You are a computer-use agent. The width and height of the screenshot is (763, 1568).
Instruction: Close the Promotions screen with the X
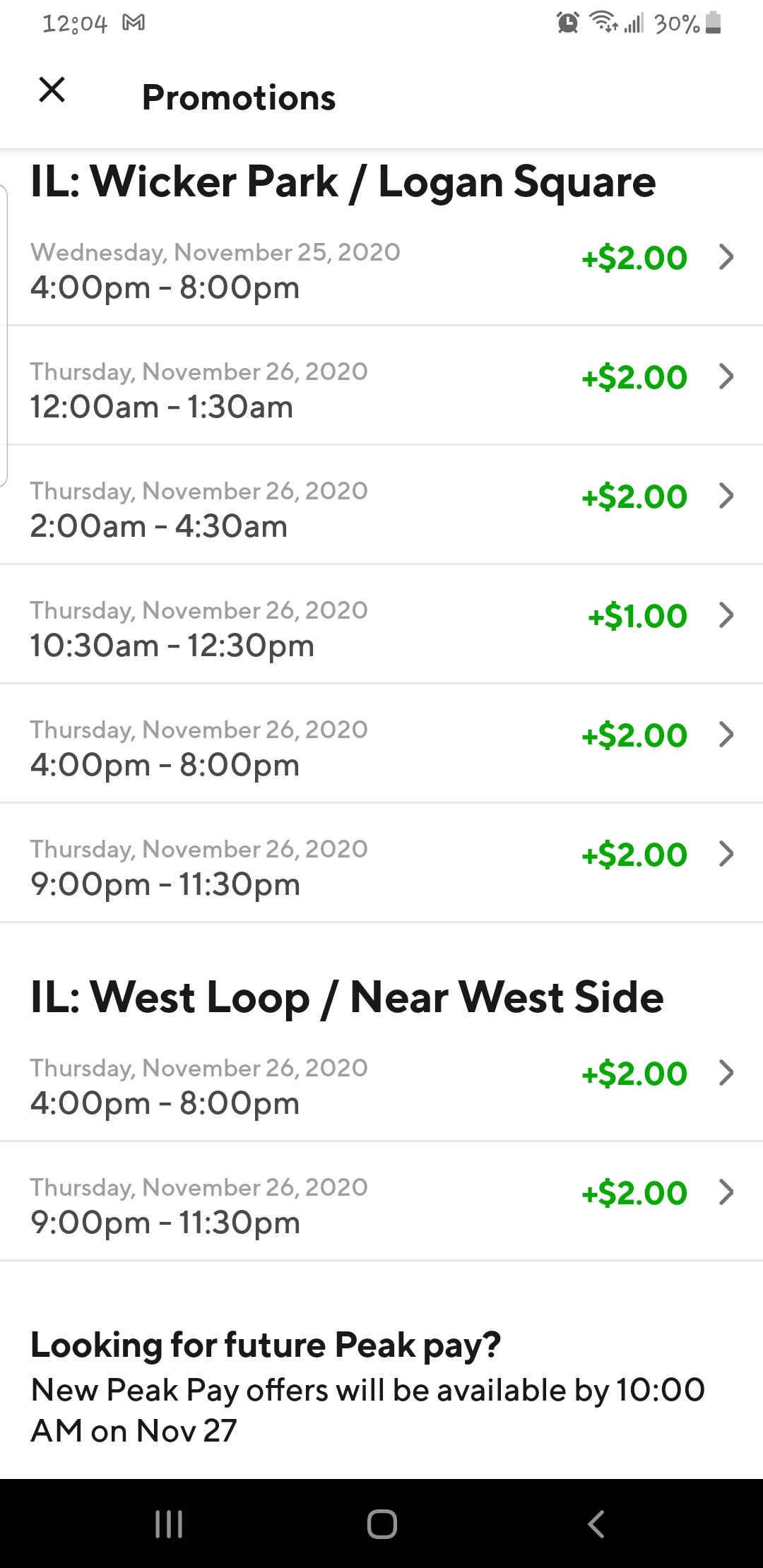(53, 90)
